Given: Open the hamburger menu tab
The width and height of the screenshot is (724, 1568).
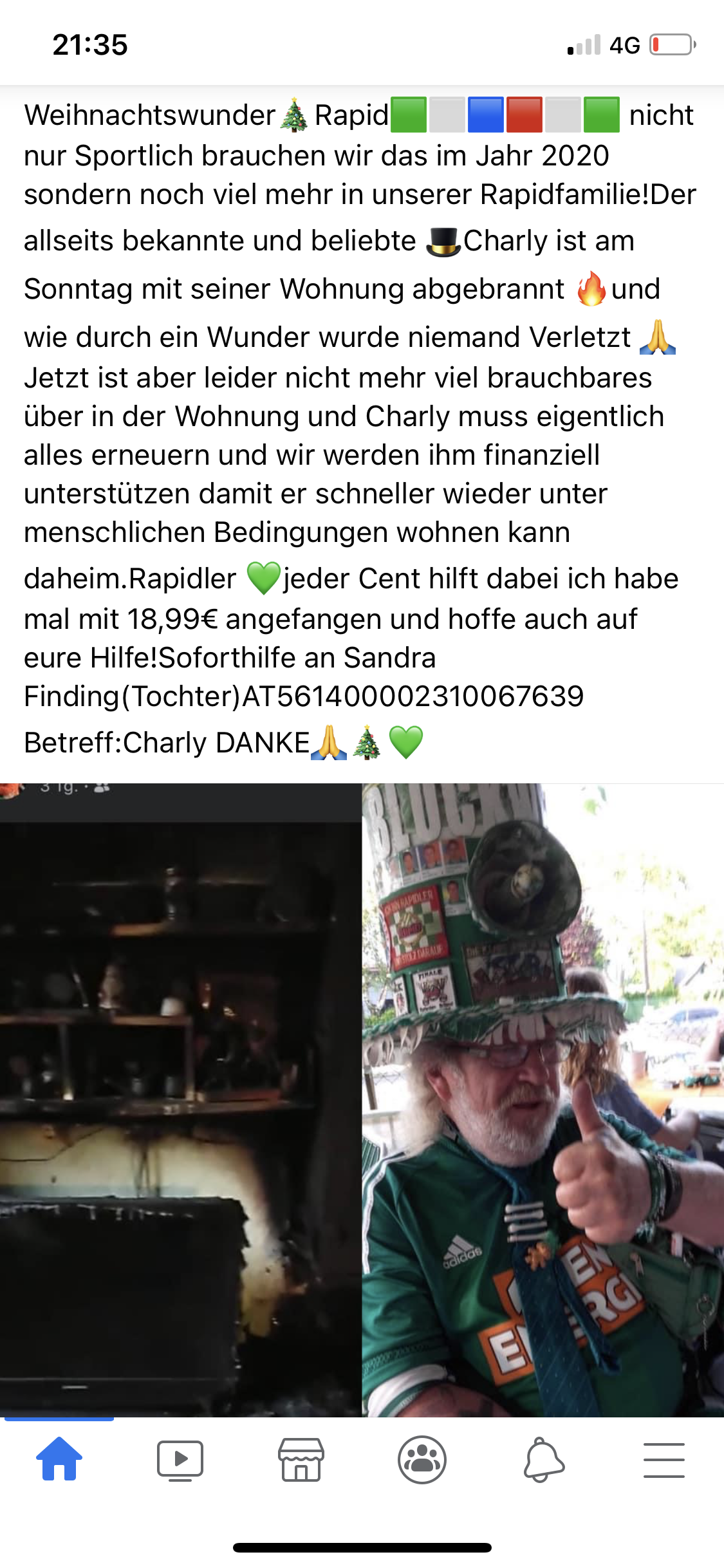Looking at the screenshot, I should pos(664,1460).
